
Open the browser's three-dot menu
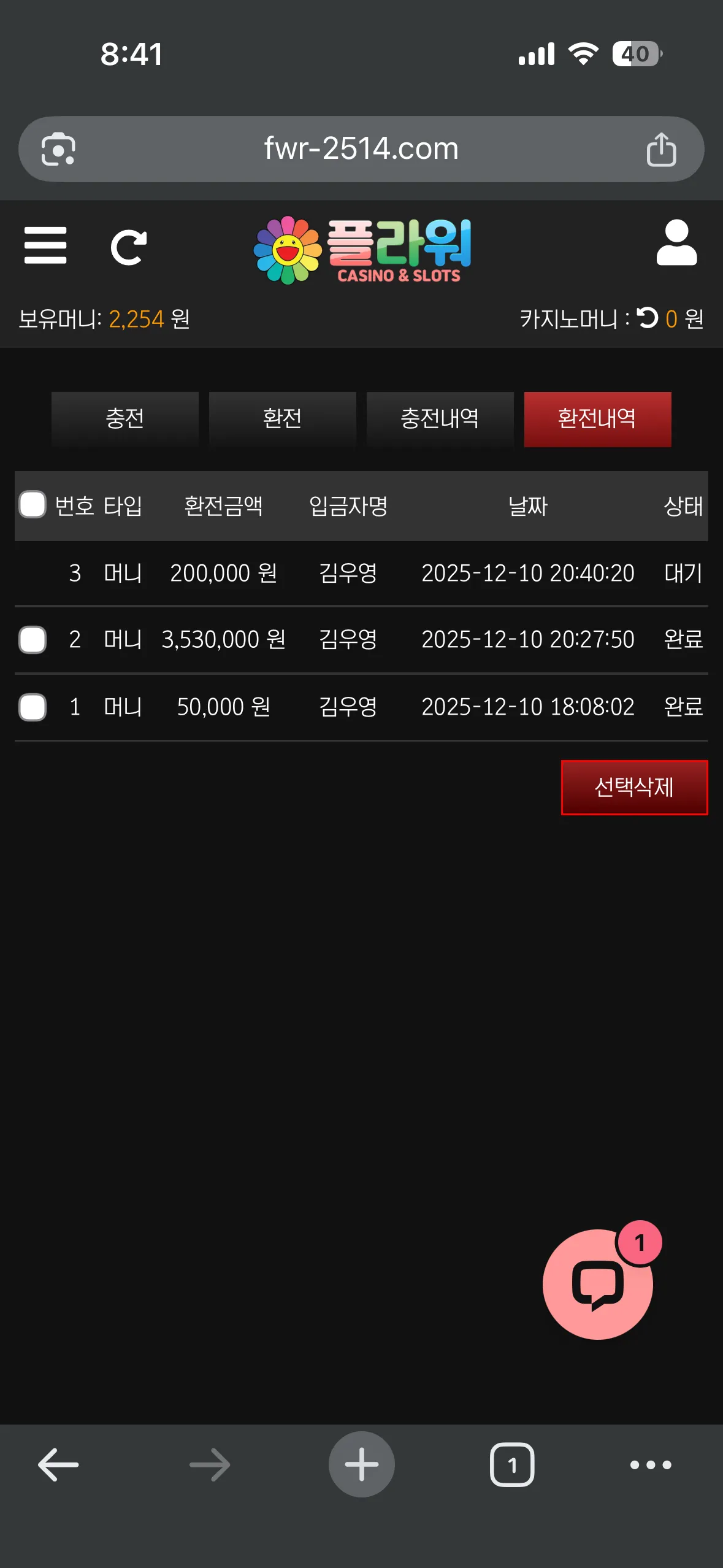[x=651, y=1464]
